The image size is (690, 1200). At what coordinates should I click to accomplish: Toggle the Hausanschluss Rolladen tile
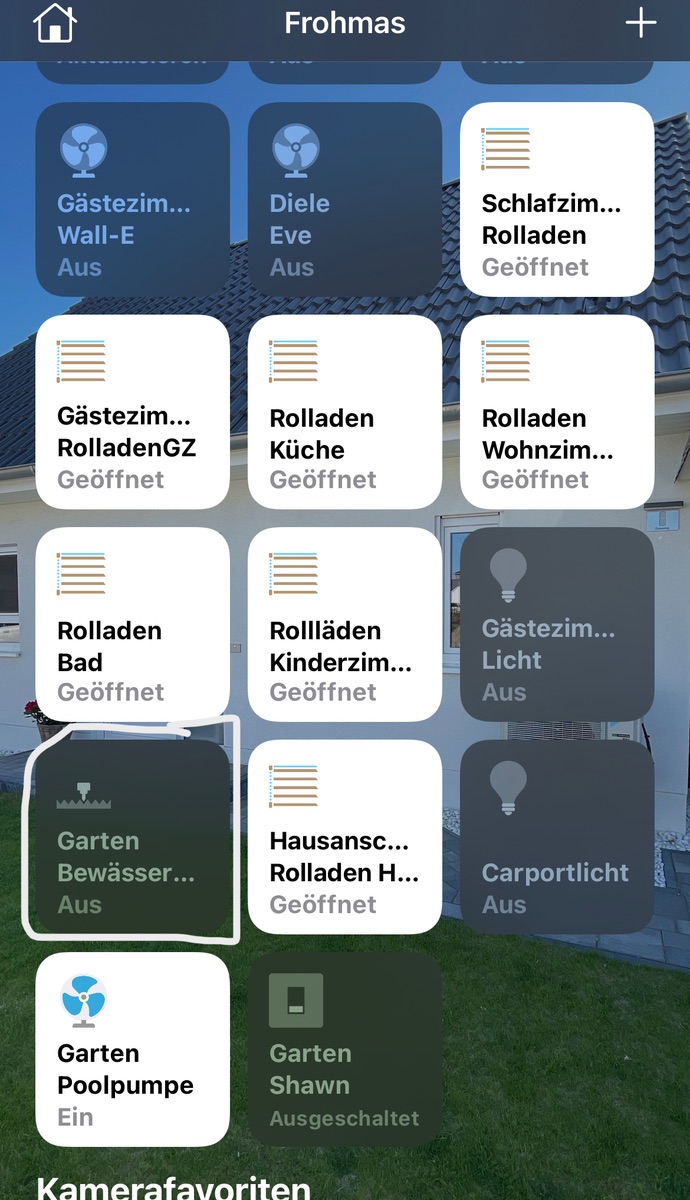(344, 837)
